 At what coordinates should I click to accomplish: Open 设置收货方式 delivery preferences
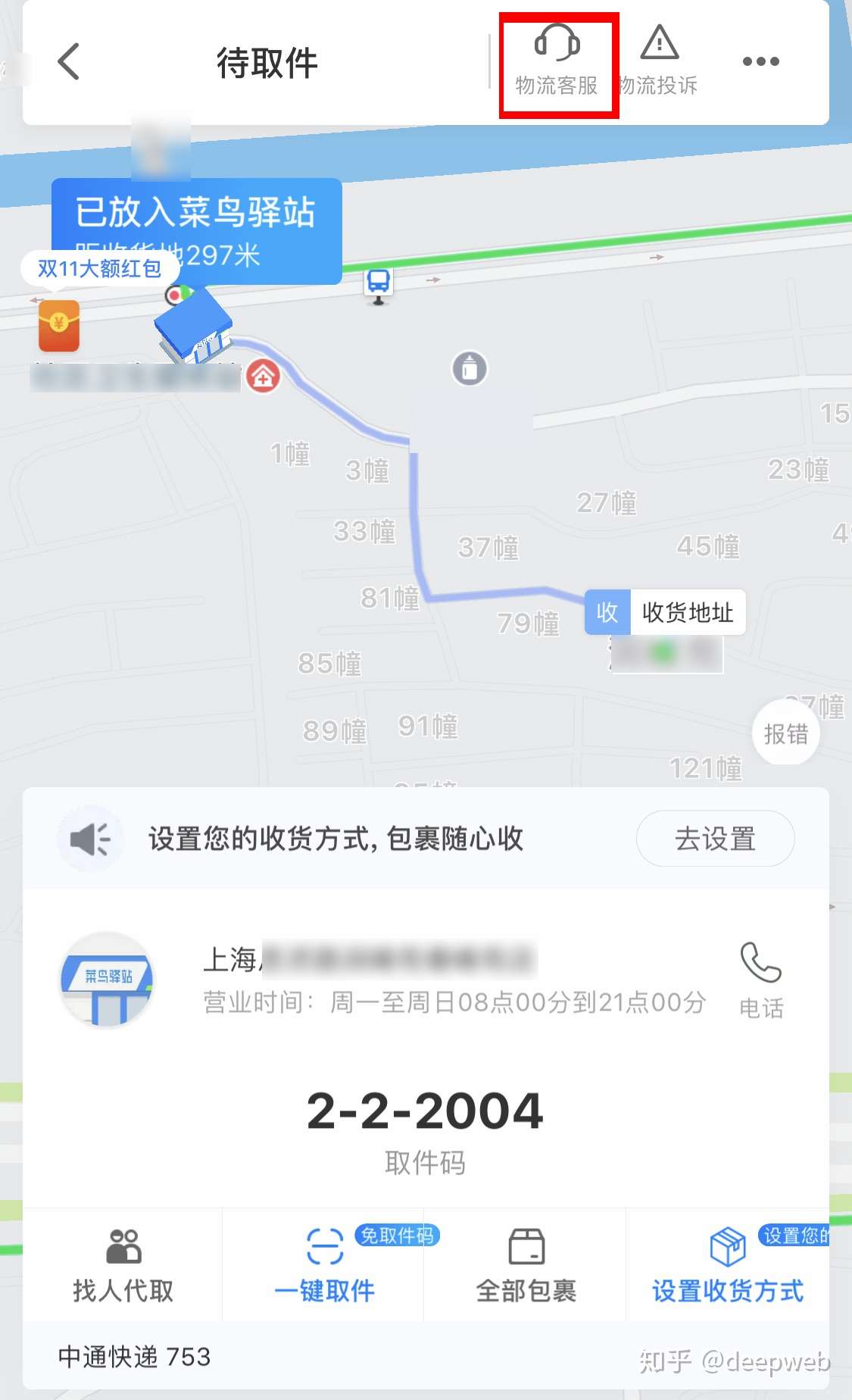point(728,1266)
